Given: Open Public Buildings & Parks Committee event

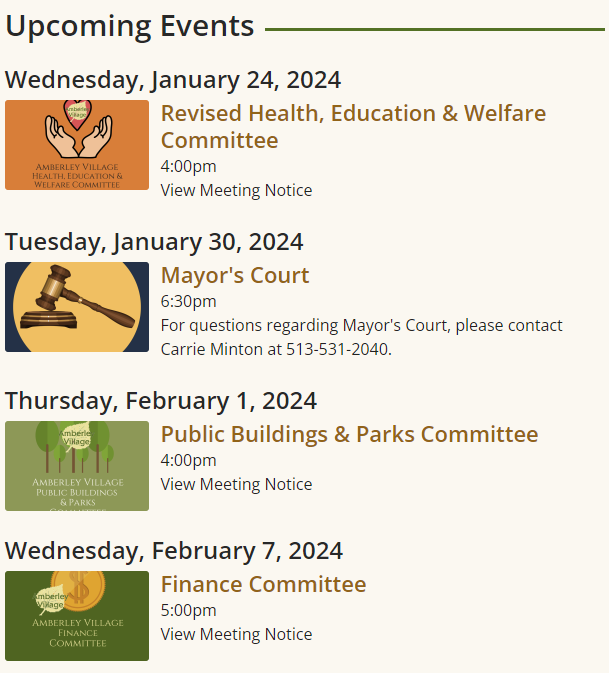Looking at the screenshot, I should [349, 434].
